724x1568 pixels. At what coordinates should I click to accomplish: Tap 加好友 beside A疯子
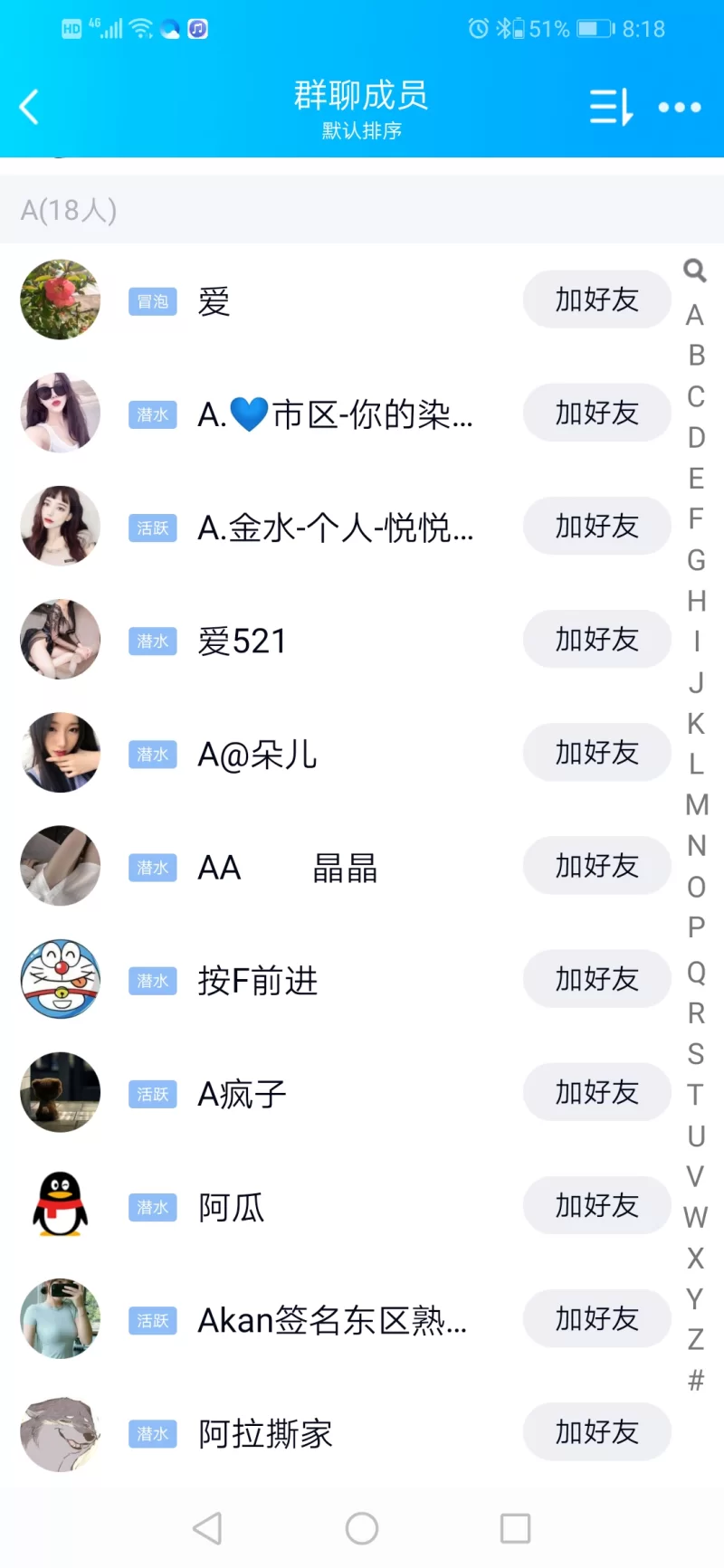596,1092
